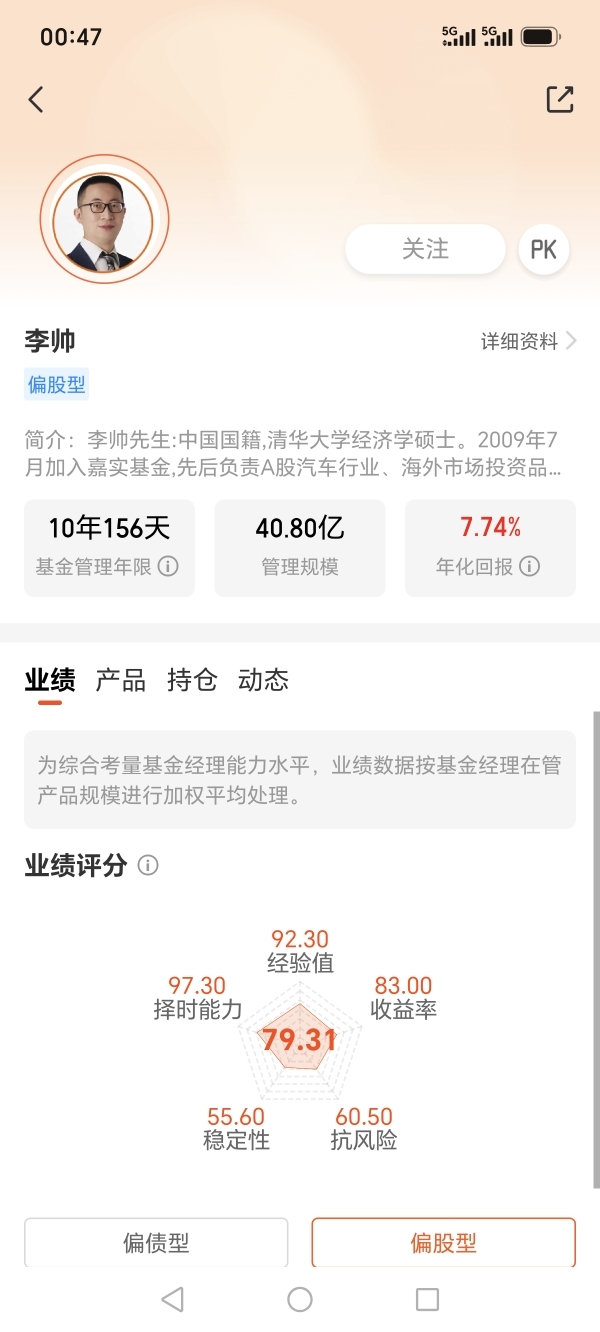Switch to the 动态 tab
This screenshot has width=600, height=1332.
(x=263, y=681)
